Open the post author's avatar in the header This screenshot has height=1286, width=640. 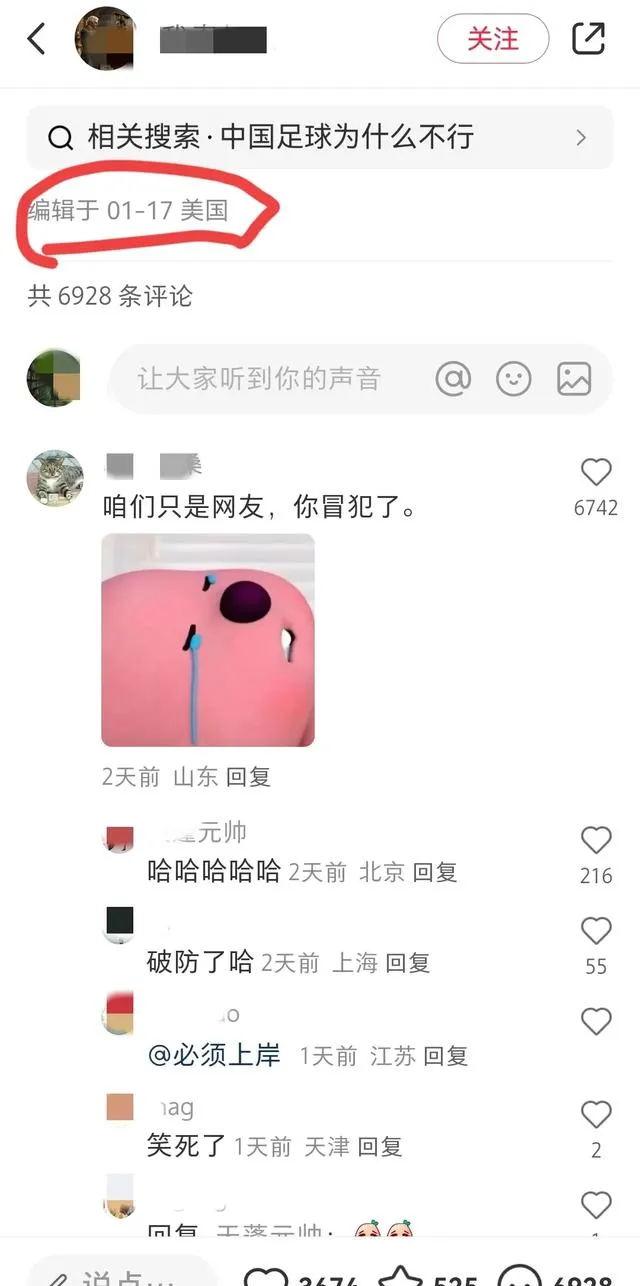(105, 39)
